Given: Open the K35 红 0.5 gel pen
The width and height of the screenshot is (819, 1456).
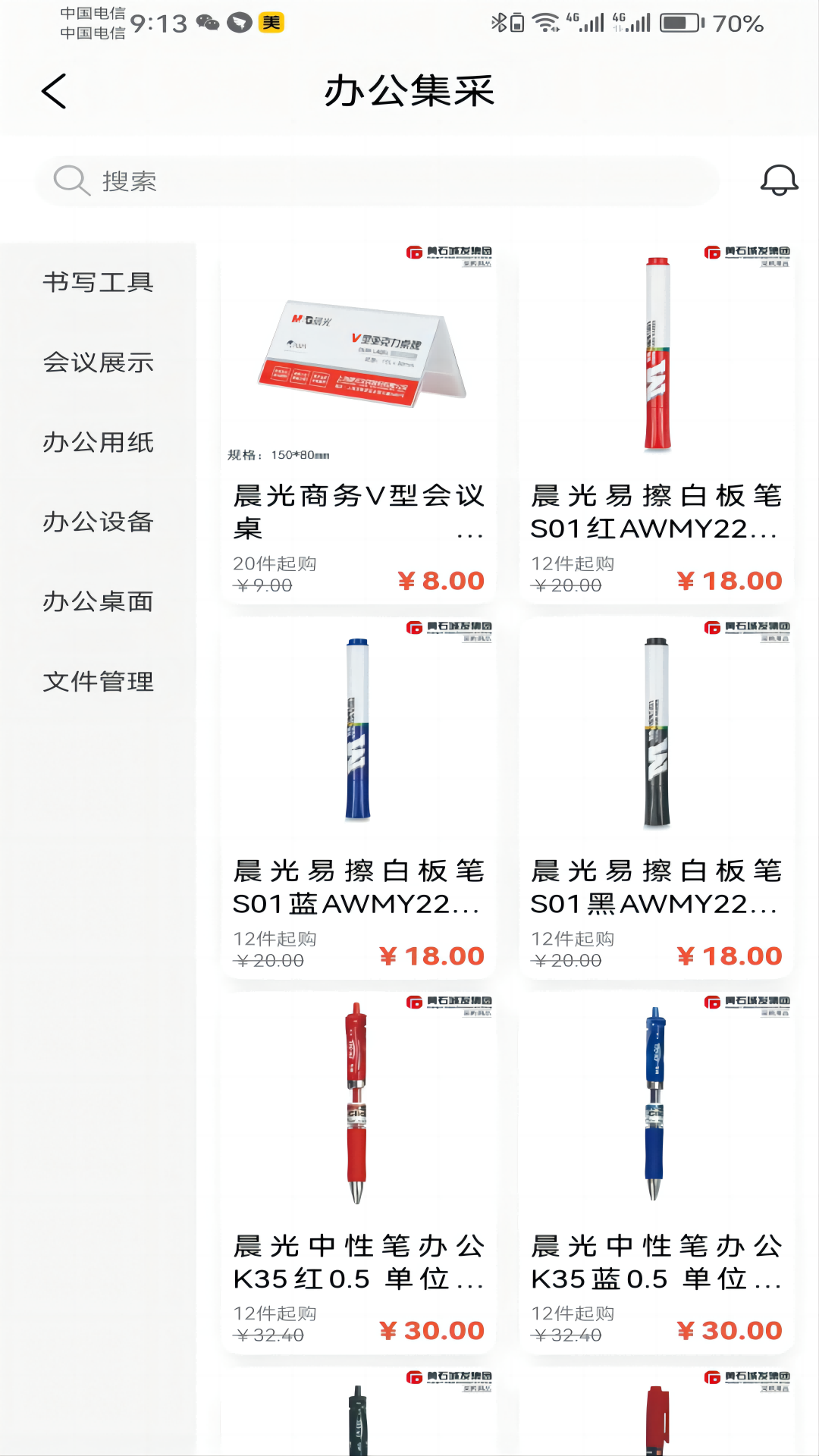Looking at the screenshot, I should (x=359, y=1174).
